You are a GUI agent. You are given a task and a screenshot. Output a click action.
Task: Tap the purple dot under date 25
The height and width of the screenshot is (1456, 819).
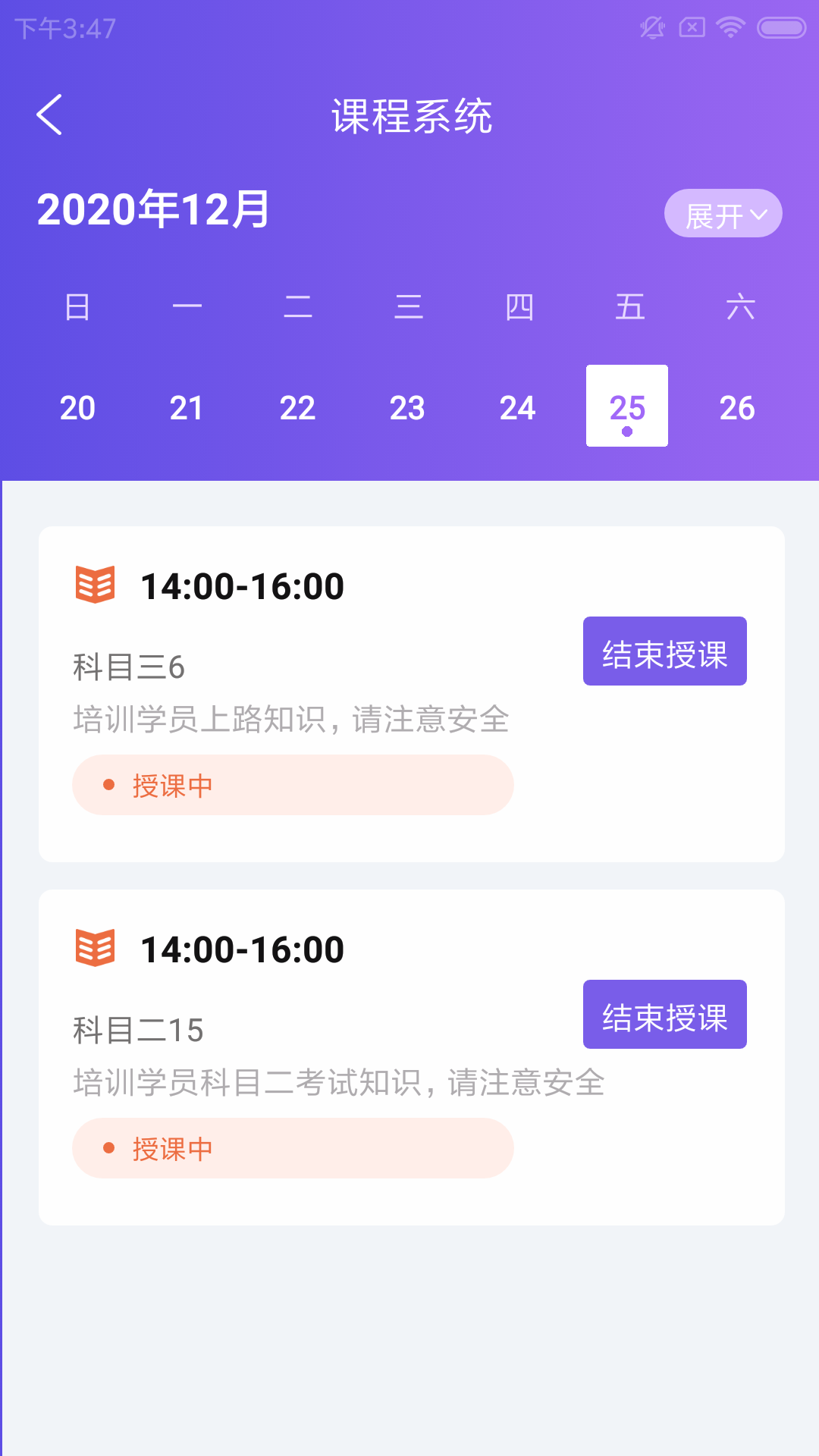click(x=627, y=430)
